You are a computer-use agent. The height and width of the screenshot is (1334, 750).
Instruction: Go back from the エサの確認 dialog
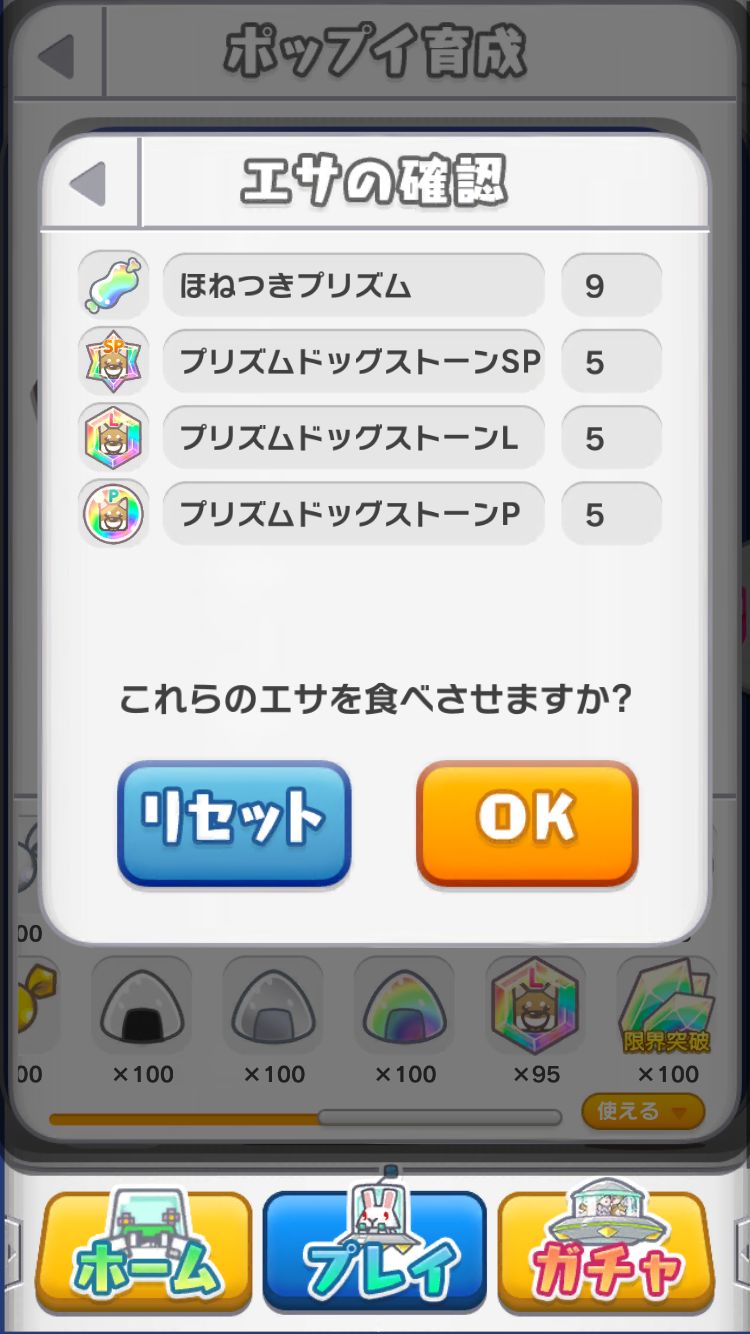coord(90,183)
